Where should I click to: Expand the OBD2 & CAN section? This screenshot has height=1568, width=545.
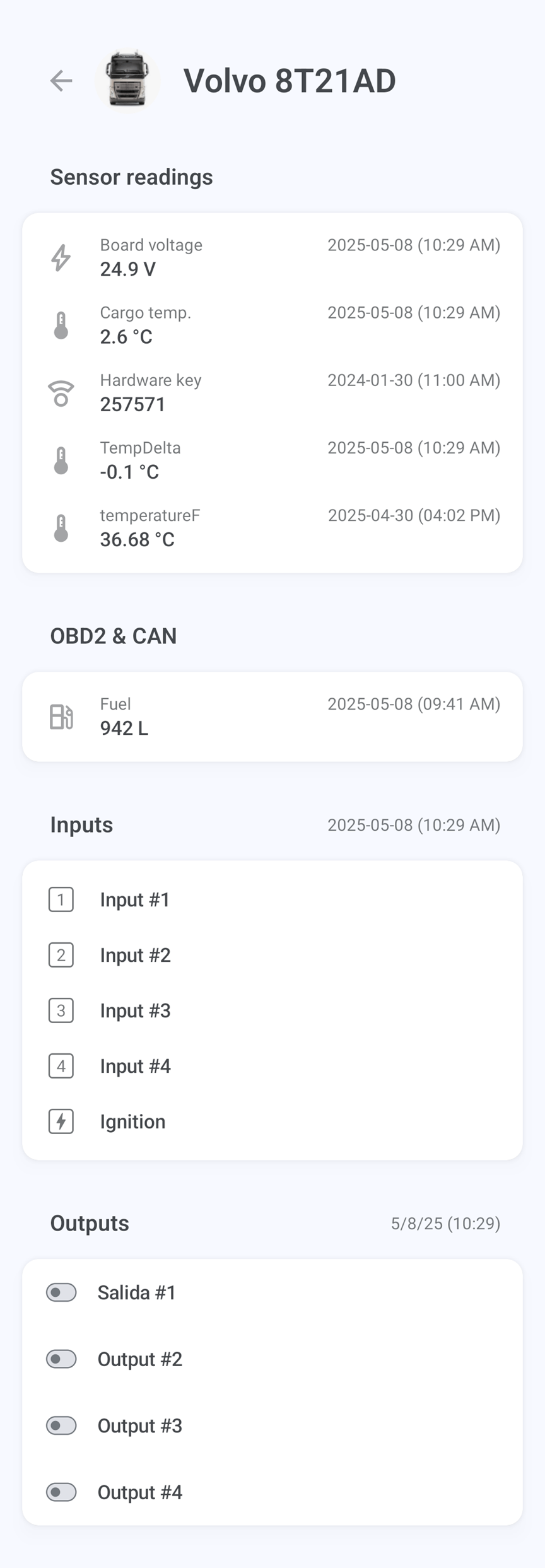114,636
